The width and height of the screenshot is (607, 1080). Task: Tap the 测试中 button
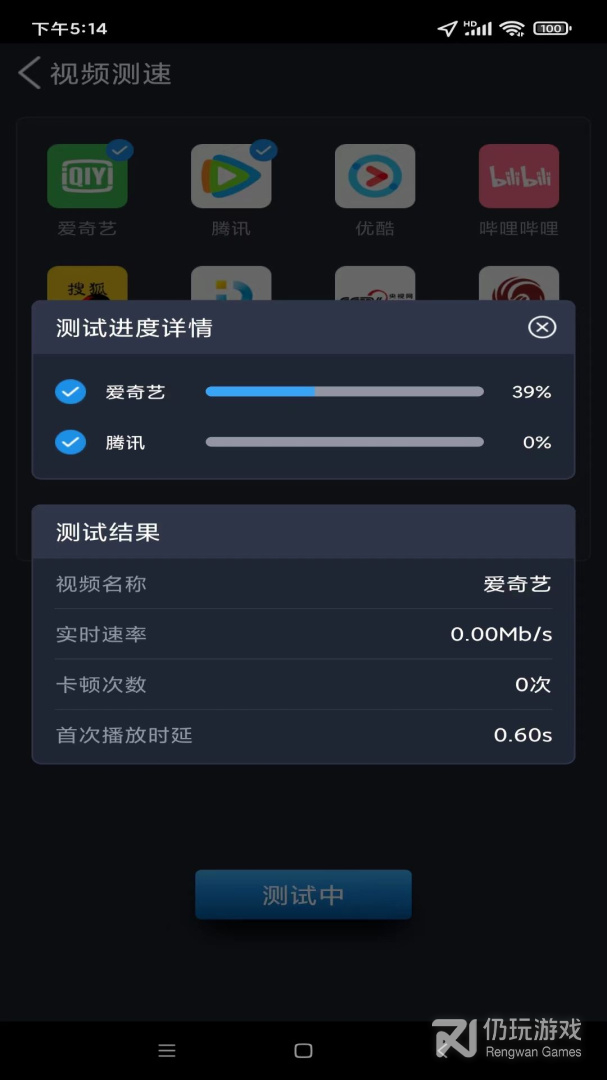pos(303,894)
